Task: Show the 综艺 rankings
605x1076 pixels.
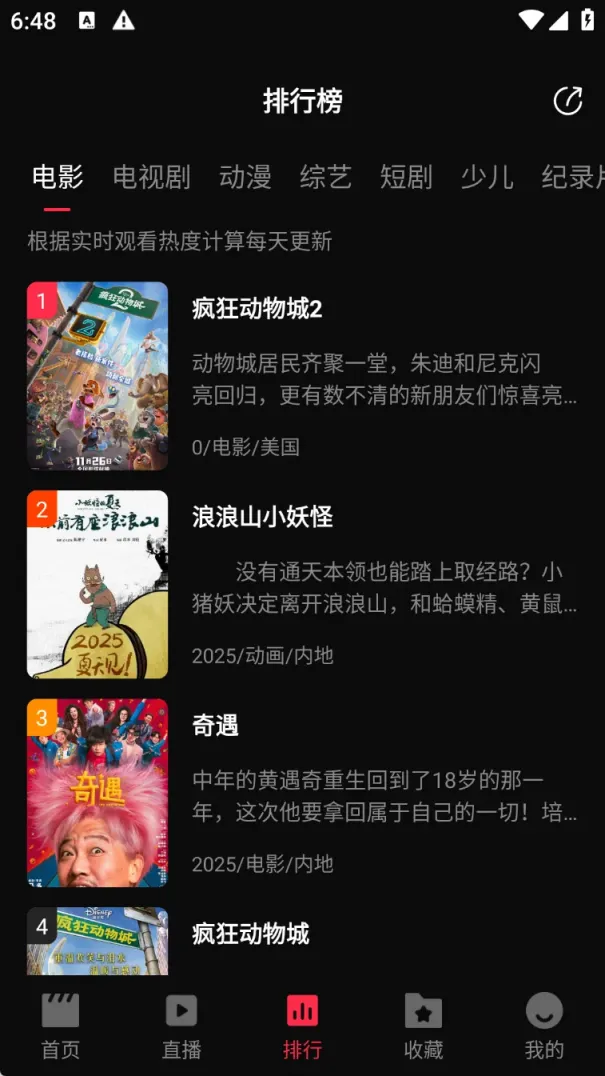Action: click(x=326, y=177)
